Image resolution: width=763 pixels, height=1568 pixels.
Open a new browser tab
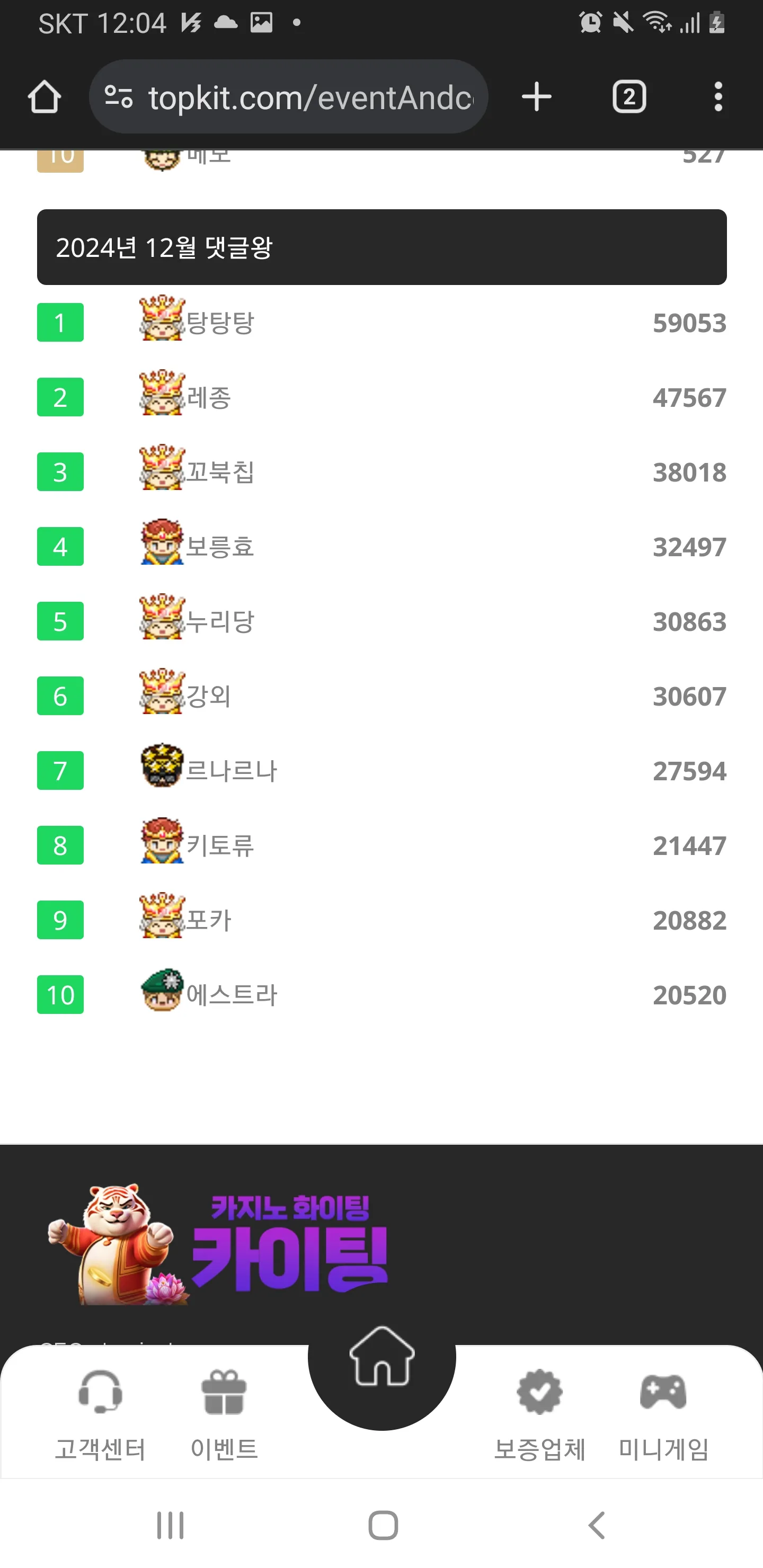[536, 97]
